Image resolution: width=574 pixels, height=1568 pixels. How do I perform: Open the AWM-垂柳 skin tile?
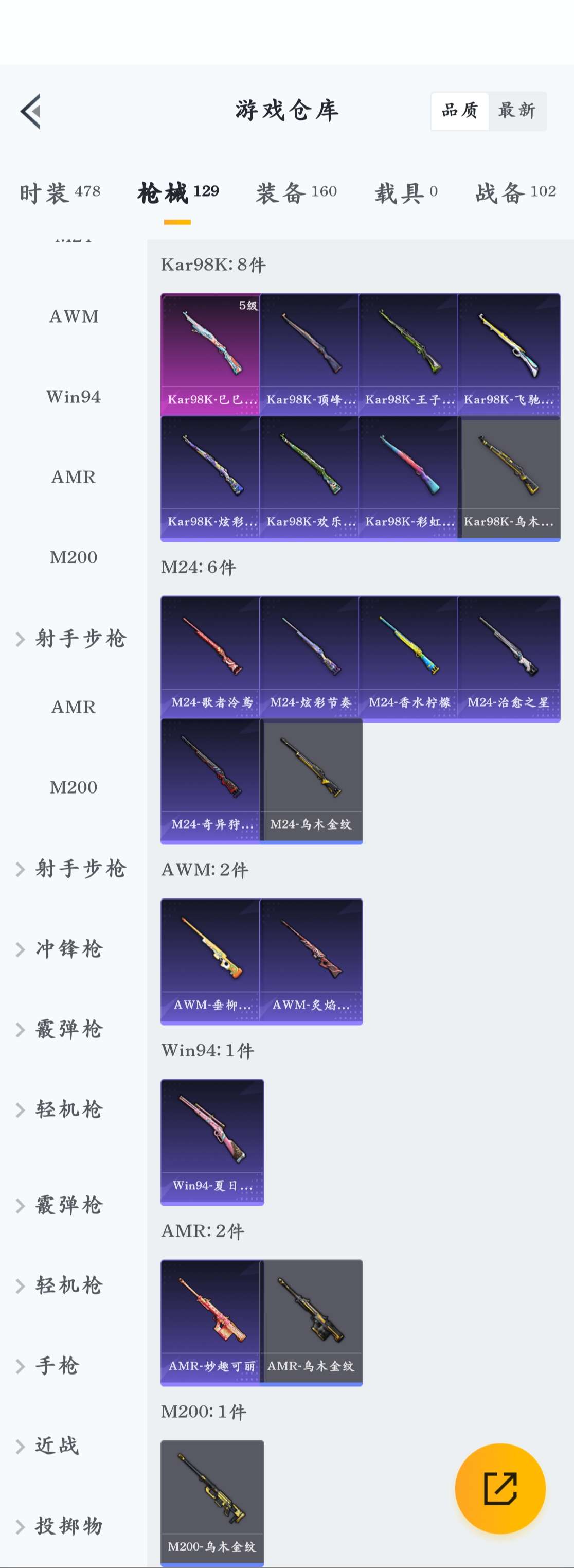210,960
